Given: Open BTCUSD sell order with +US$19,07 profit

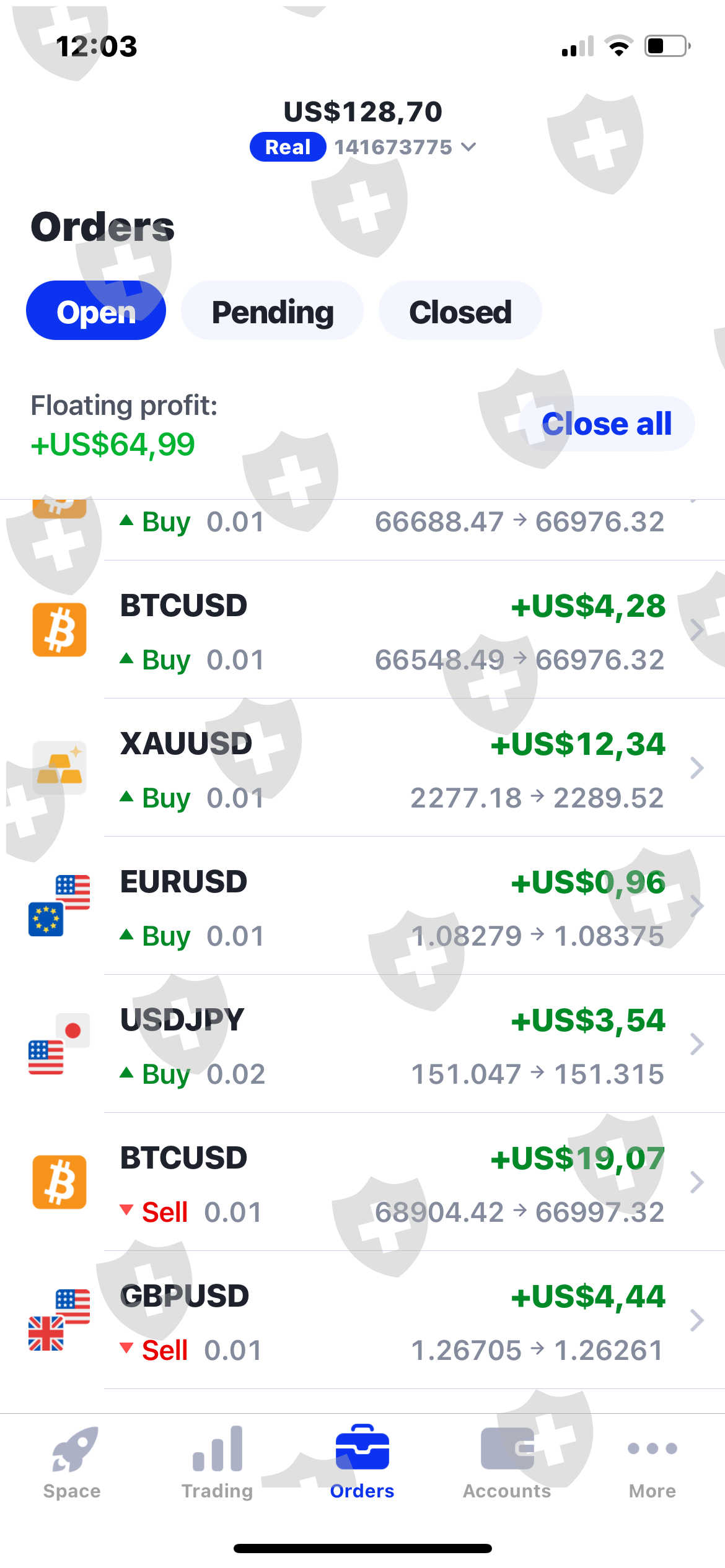Looking at the screenshot, I should pyautogui.click(x=392, y=1183).
